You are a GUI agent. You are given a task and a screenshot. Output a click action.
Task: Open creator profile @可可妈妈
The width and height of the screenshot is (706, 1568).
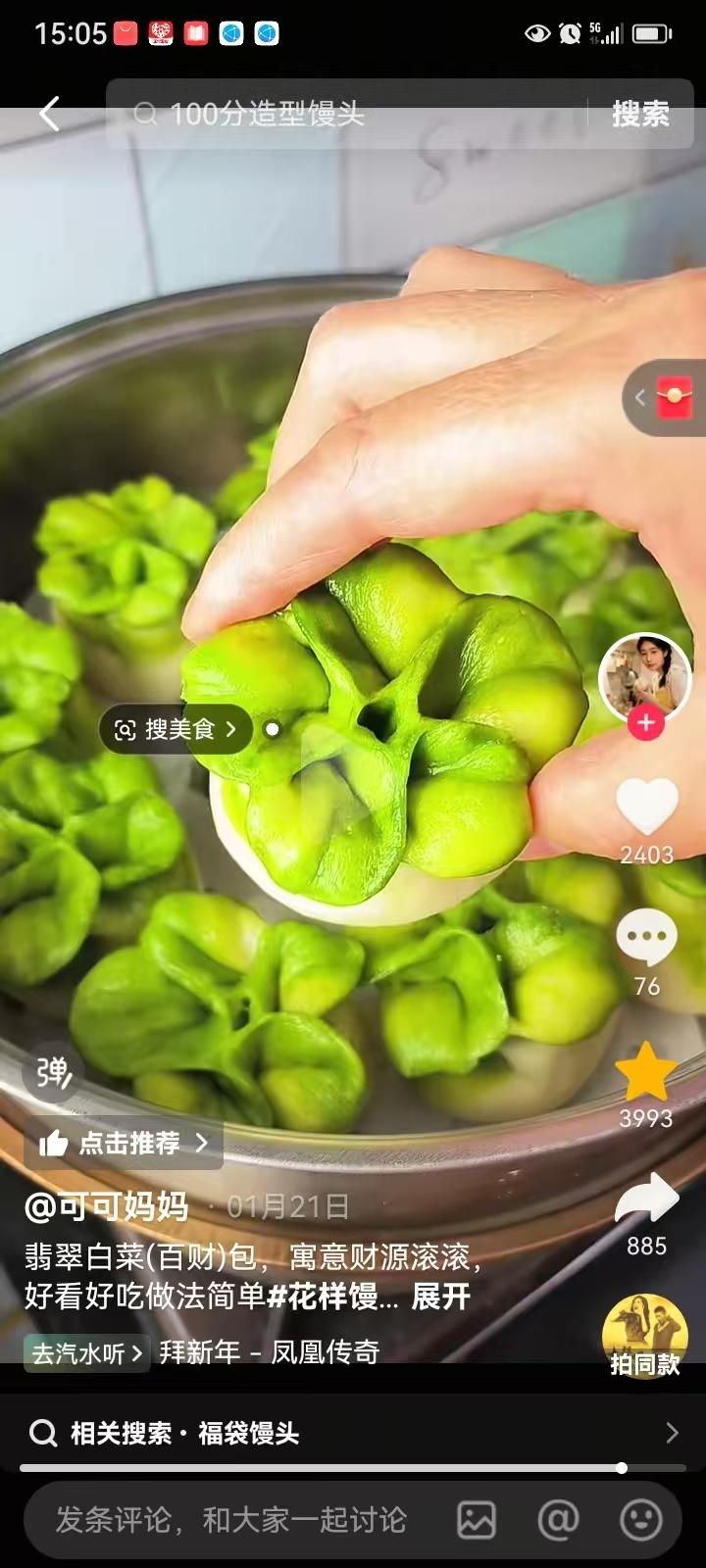click(108, 1206)
